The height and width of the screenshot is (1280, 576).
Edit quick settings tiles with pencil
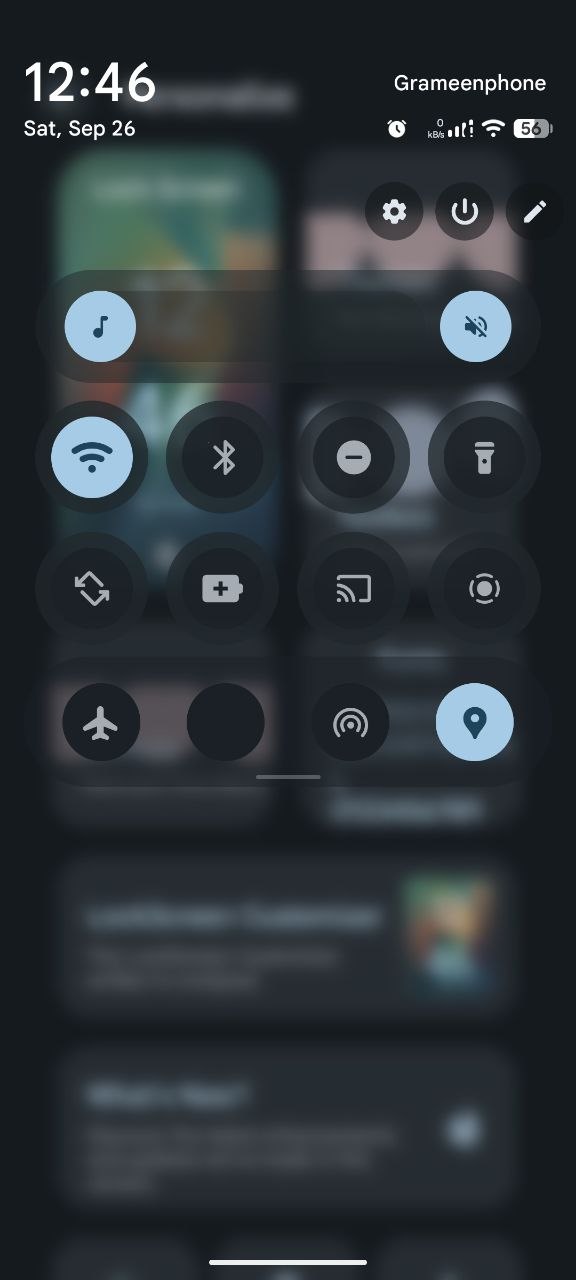point(535,212)
